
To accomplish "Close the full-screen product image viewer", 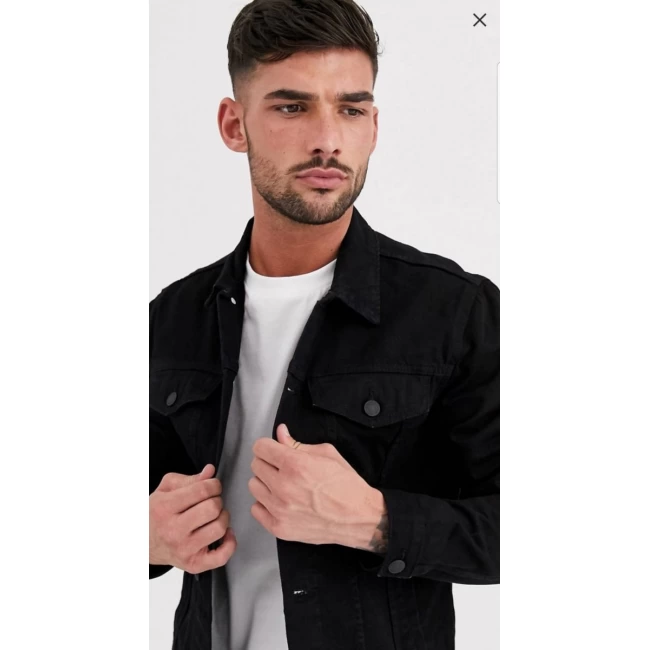I will click(x=480, y=20).
